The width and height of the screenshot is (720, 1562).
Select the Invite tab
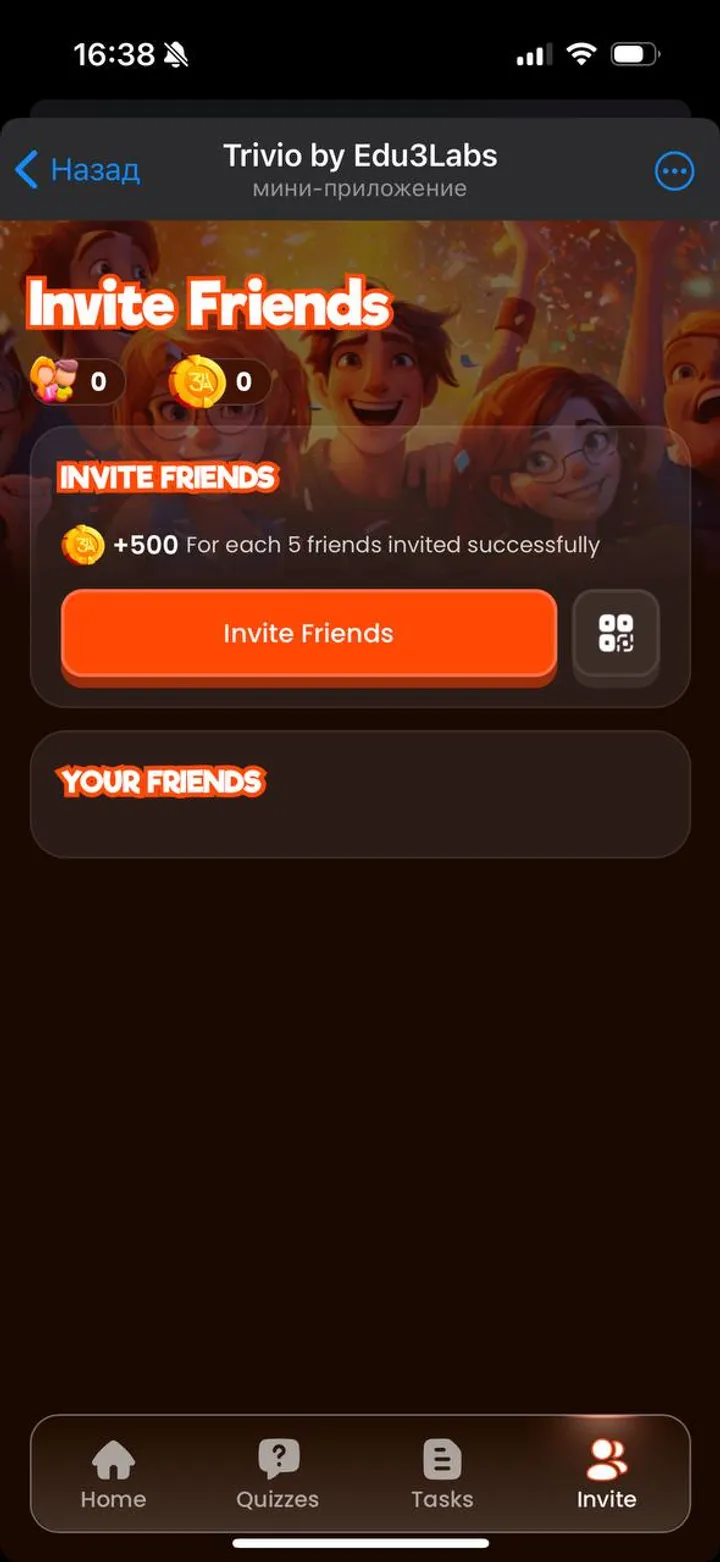[606, 1474]
